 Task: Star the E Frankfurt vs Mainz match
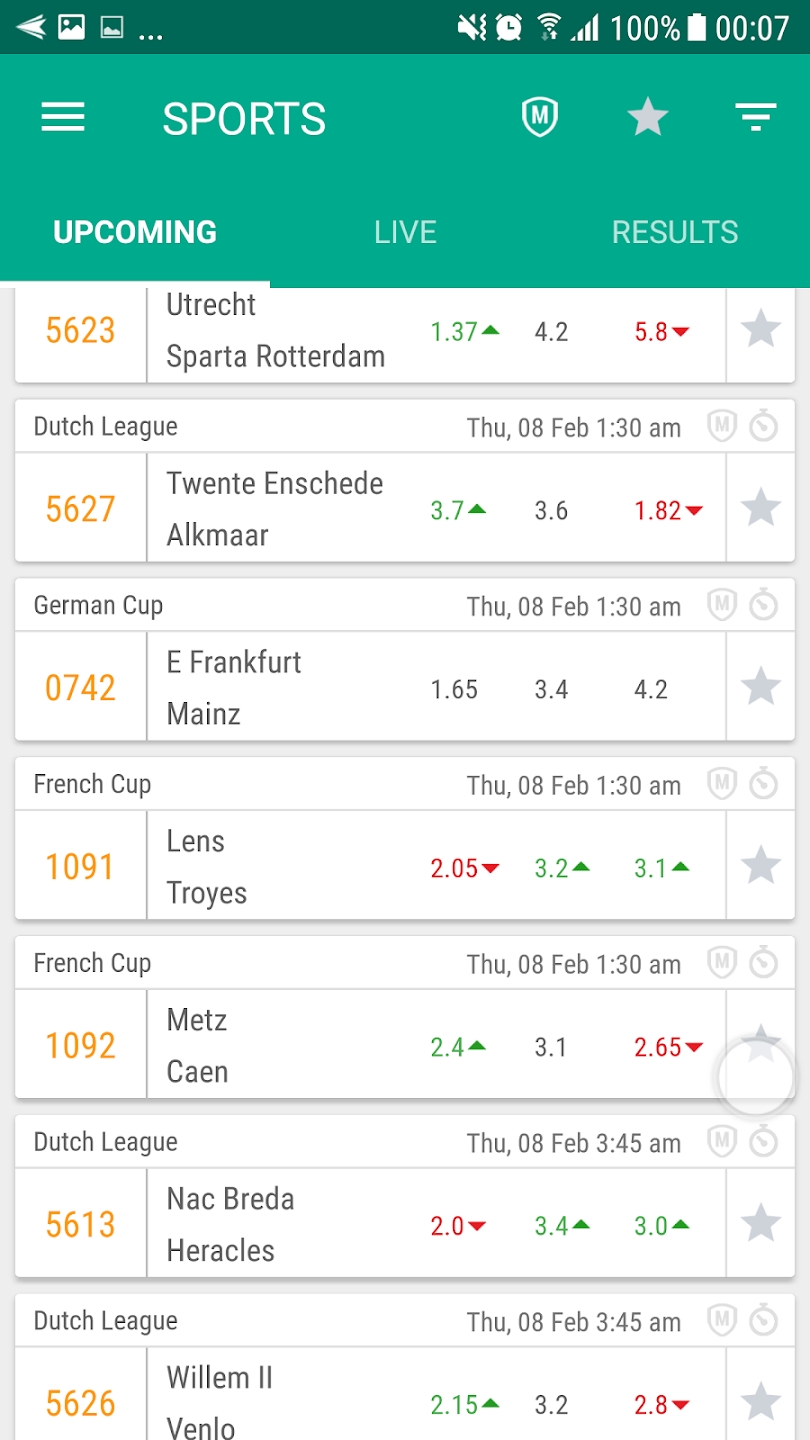(x=761, y=687)
